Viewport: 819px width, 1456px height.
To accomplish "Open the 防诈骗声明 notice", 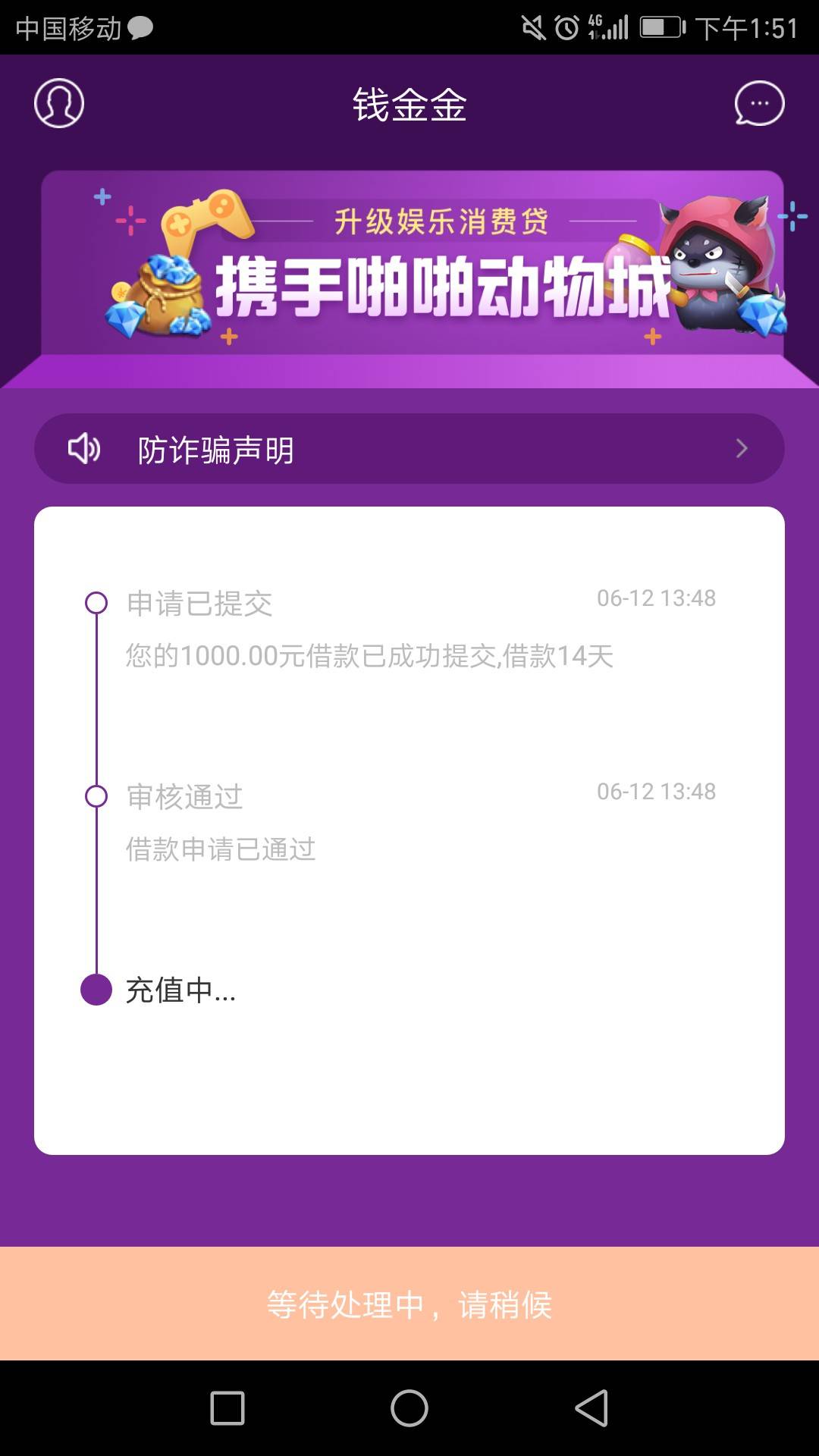I will point(409,449).
